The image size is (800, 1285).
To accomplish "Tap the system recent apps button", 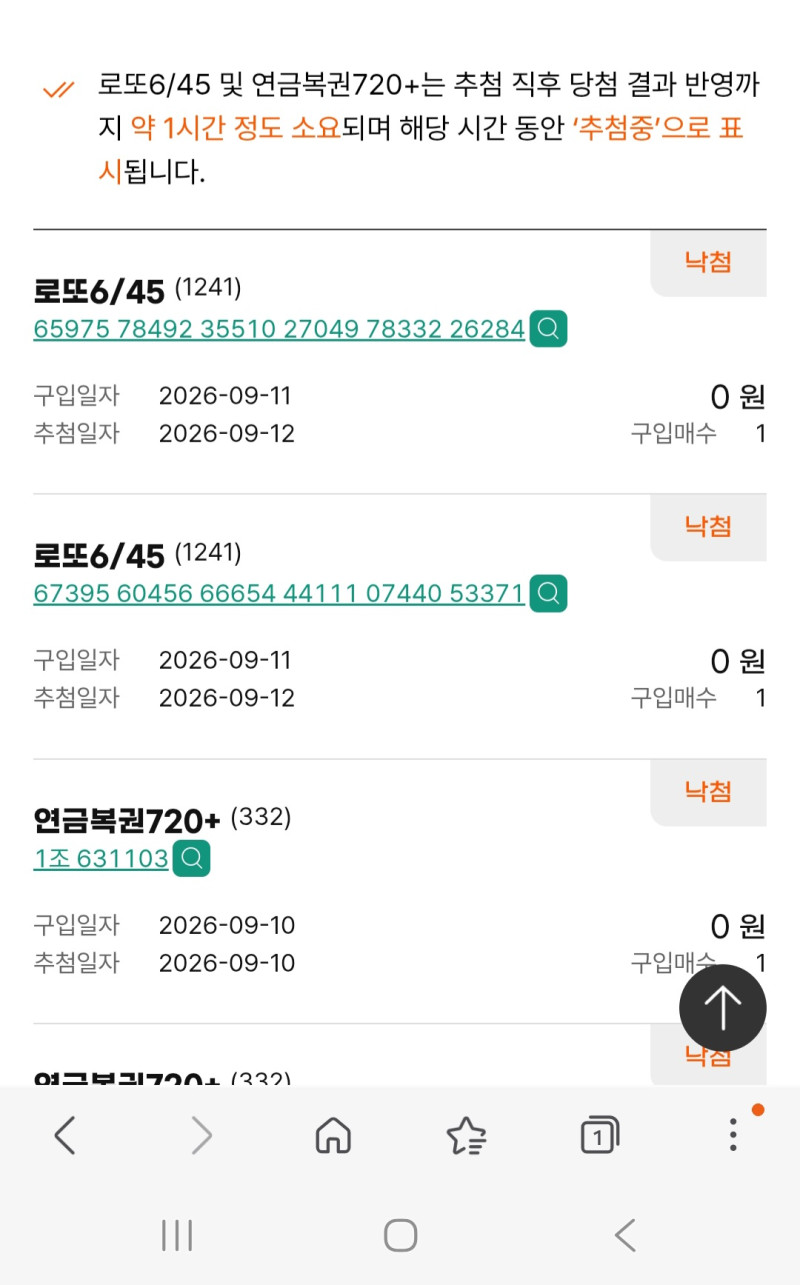I will click(x=177, y=1236).
